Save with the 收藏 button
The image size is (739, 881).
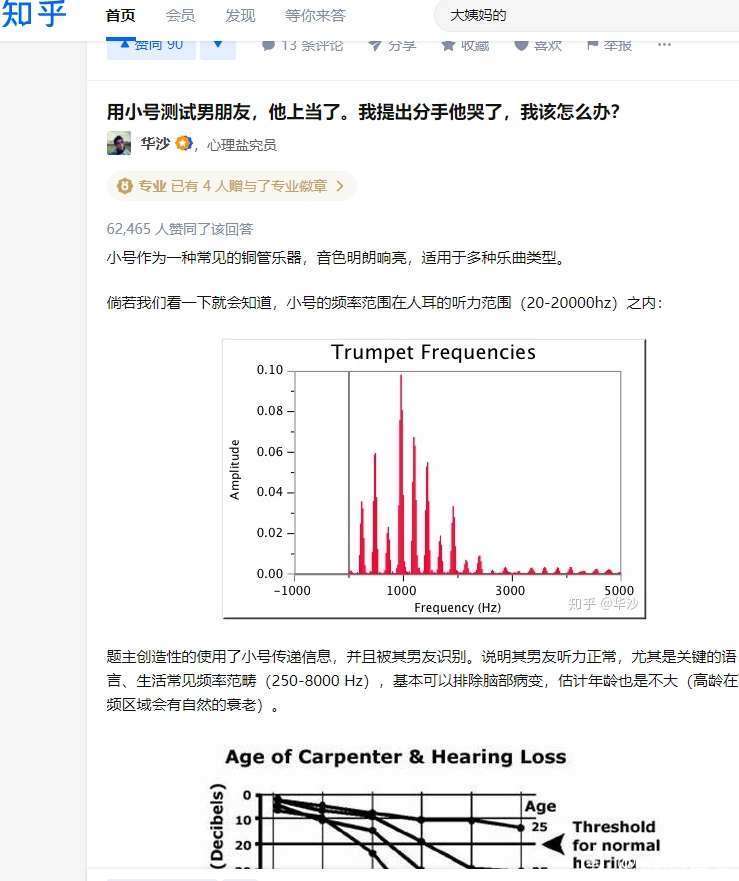[465, 46]
